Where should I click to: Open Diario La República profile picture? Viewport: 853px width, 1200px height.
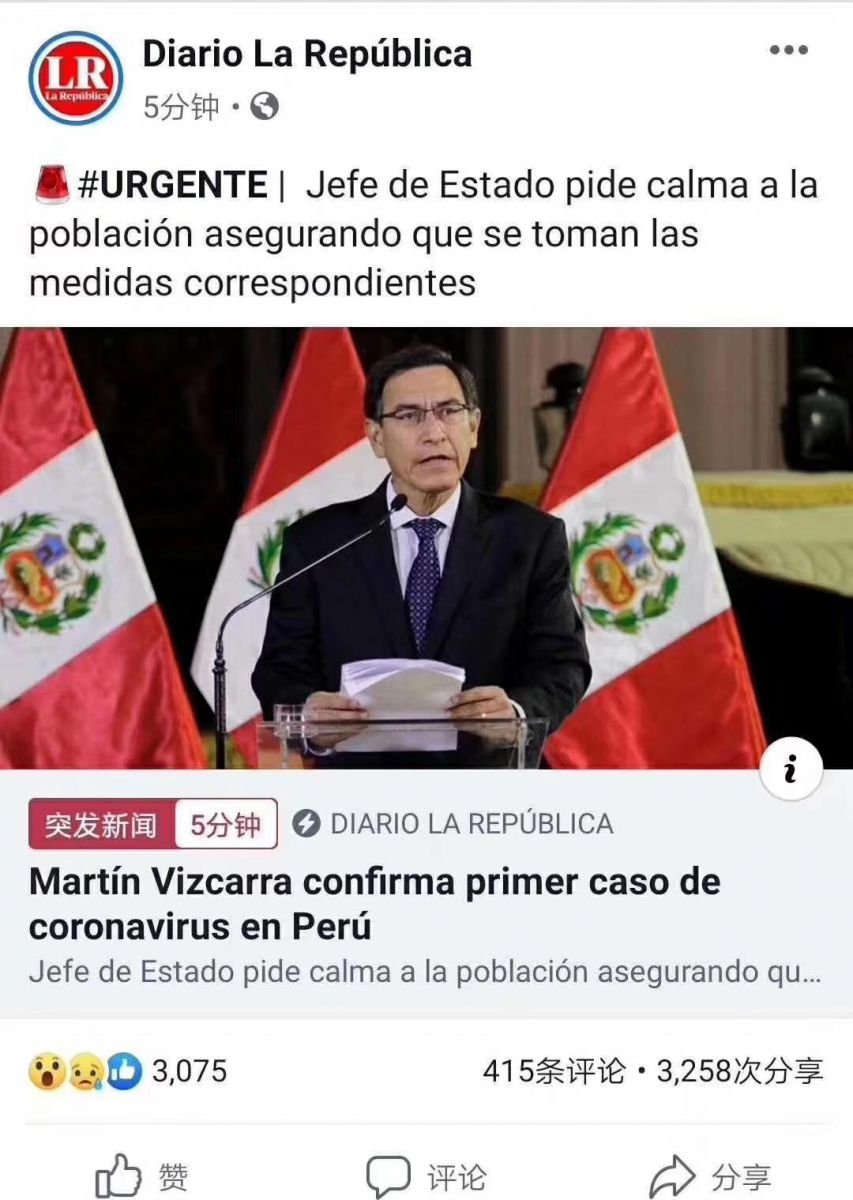75,78
